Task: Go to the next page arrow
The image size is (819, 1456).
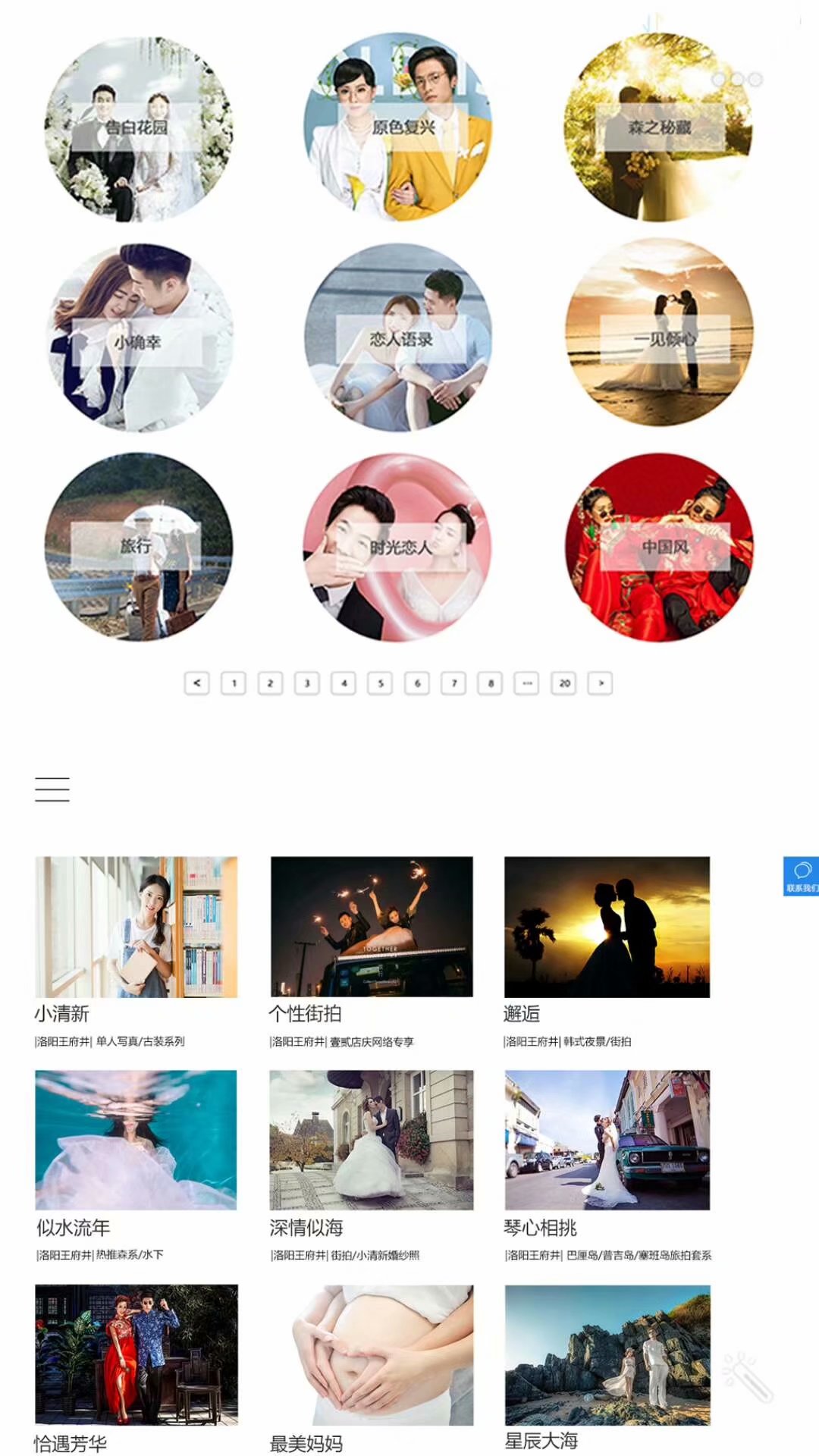Action: click(x=601, y=683)
